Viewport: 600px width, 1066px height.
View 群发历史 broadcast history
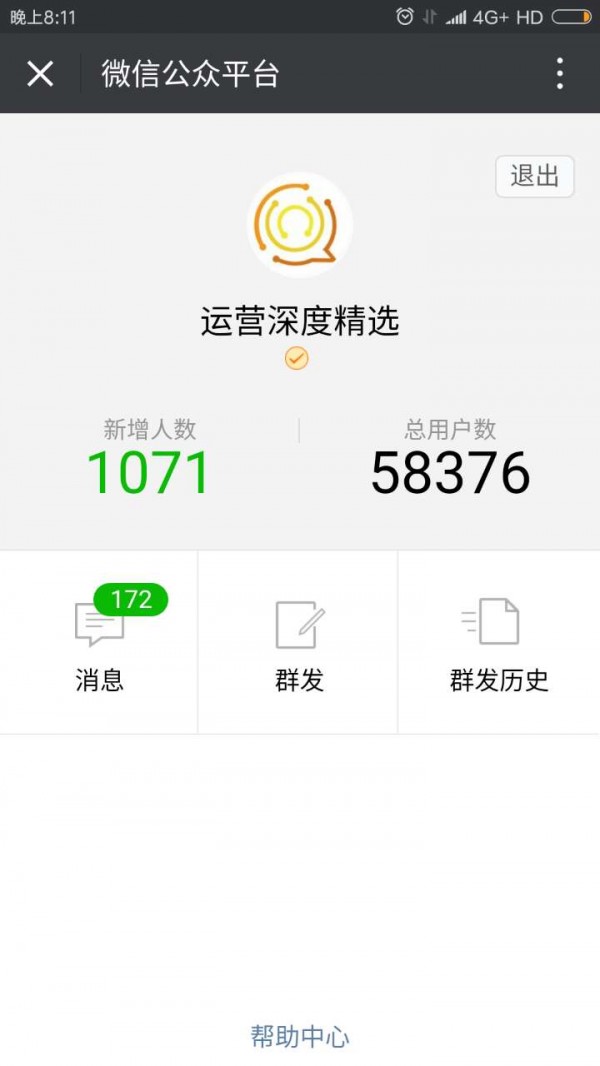coord(499,642)
